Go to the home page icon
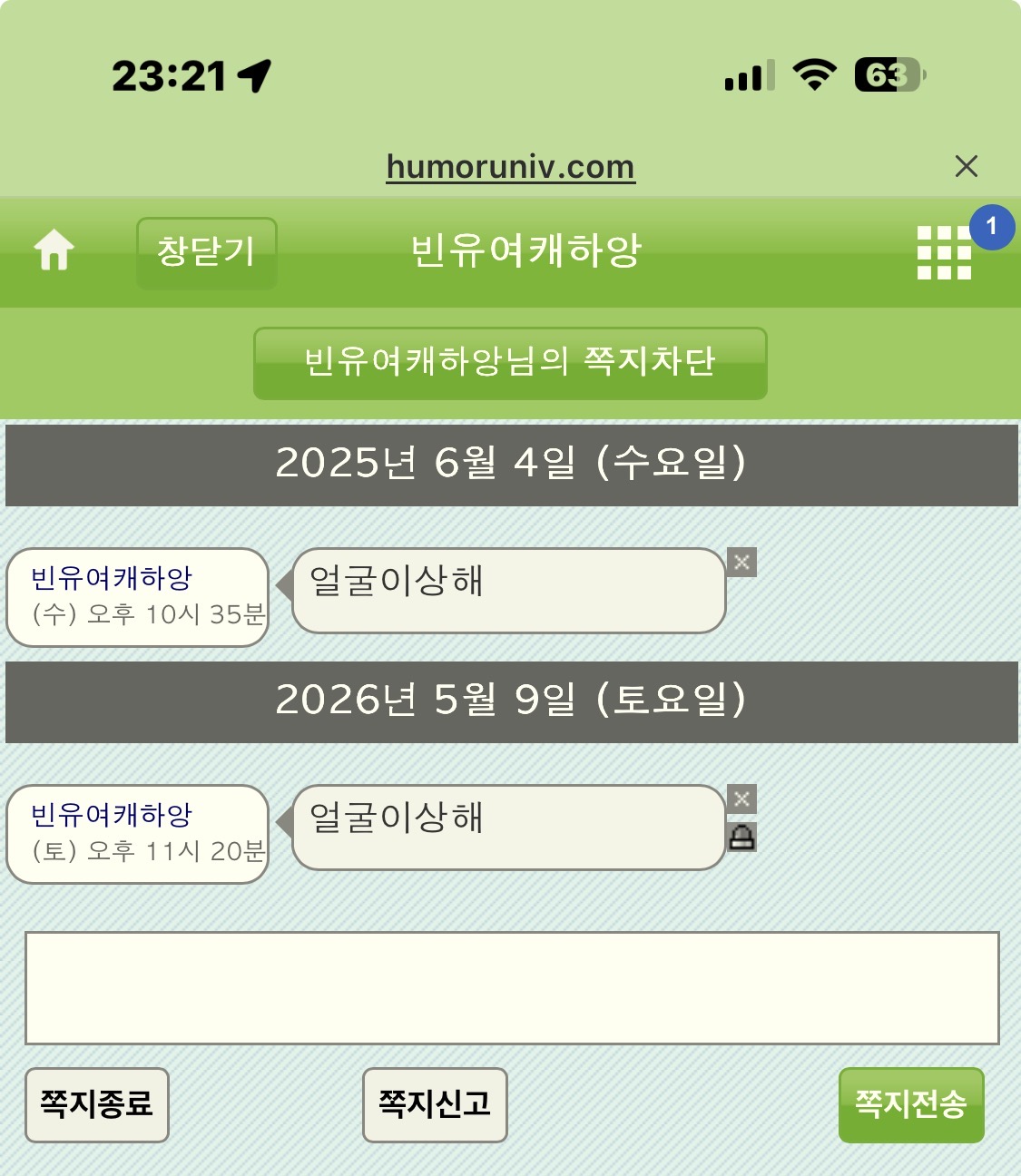1021x1176 pixels. tap(54, 250)
